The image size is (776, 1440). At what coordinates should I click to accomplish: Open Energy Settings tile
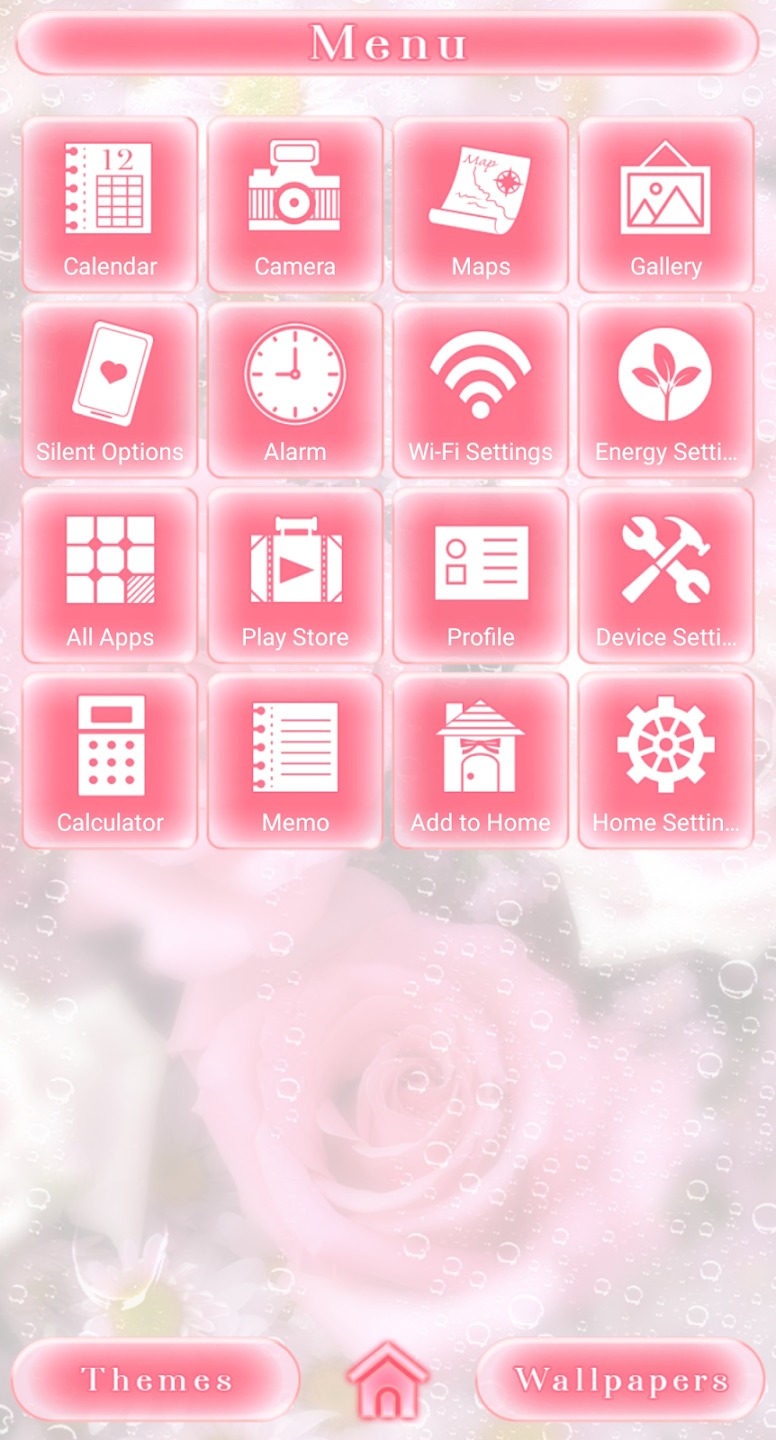[666, 390]
